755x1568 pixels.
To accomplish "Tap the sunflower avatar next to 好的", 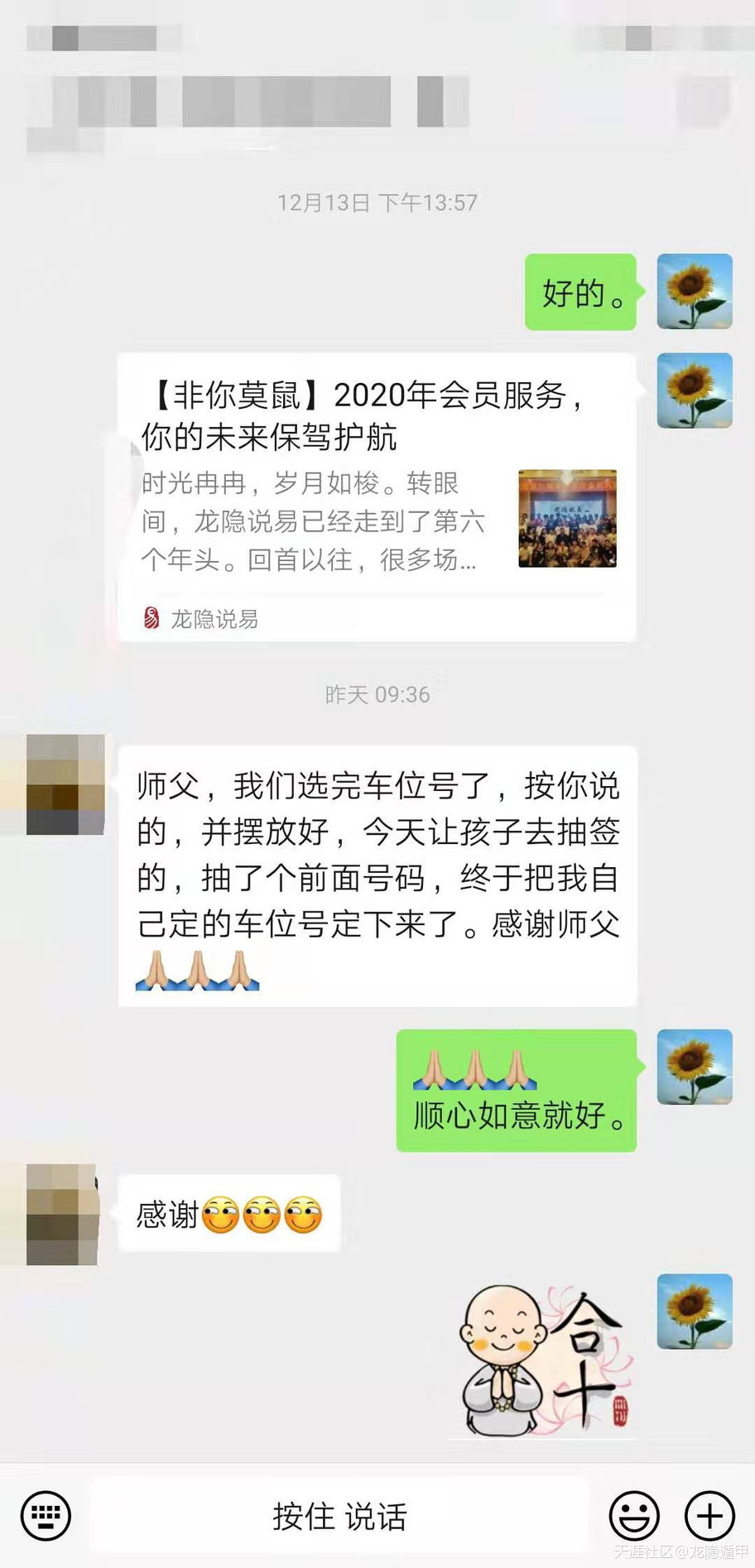I will point(694,291).
